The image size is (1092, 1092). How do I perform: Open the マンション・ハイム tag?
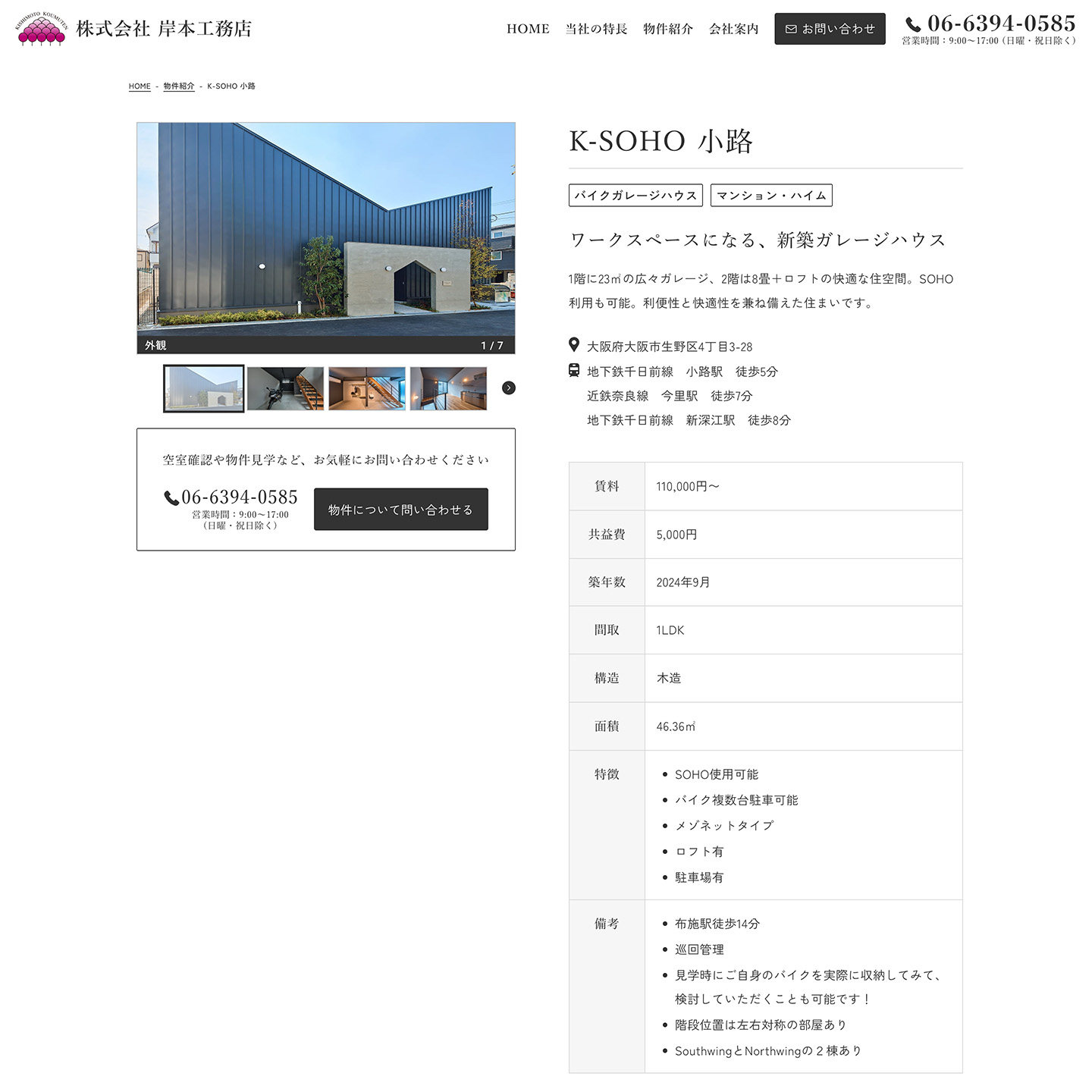pos(771,196)
